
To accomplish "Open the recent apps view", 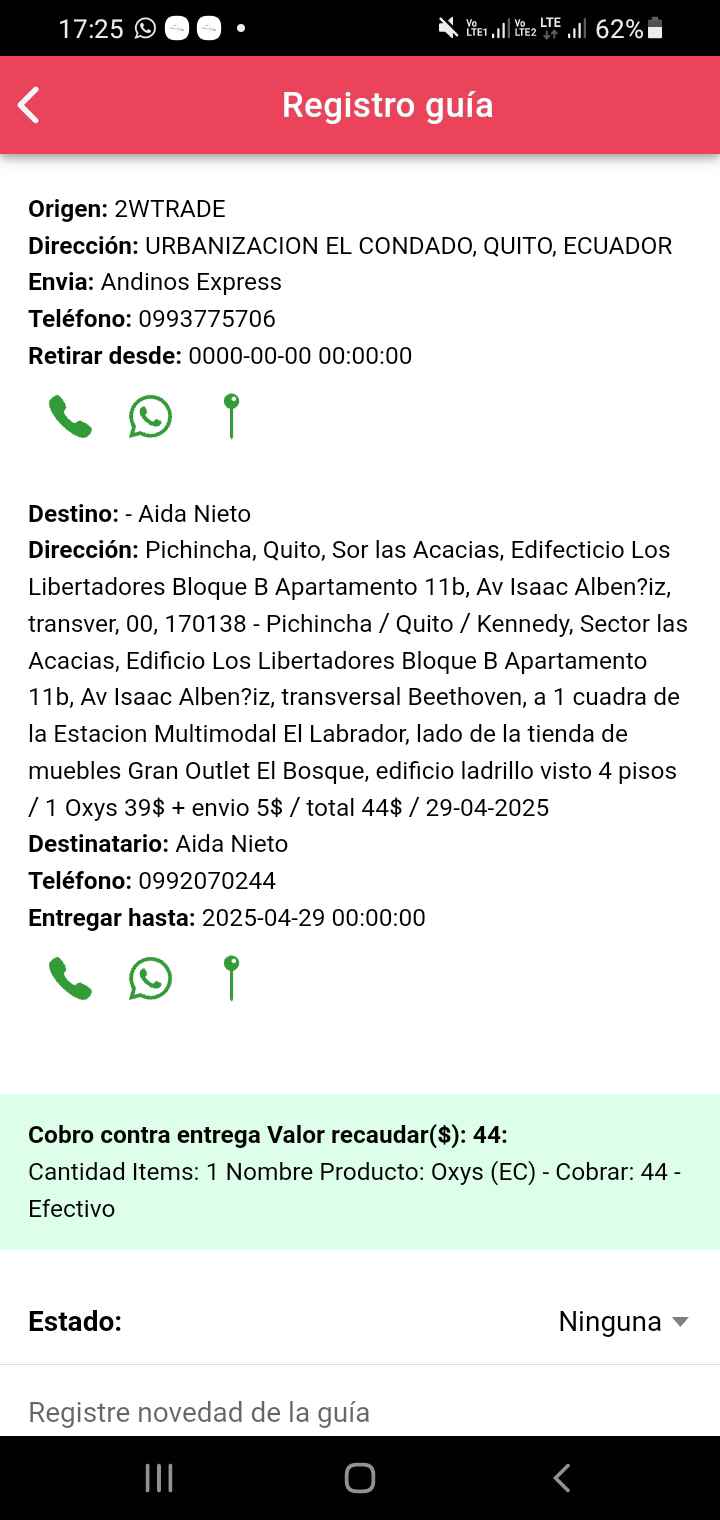I will (x=159, y=1478).
